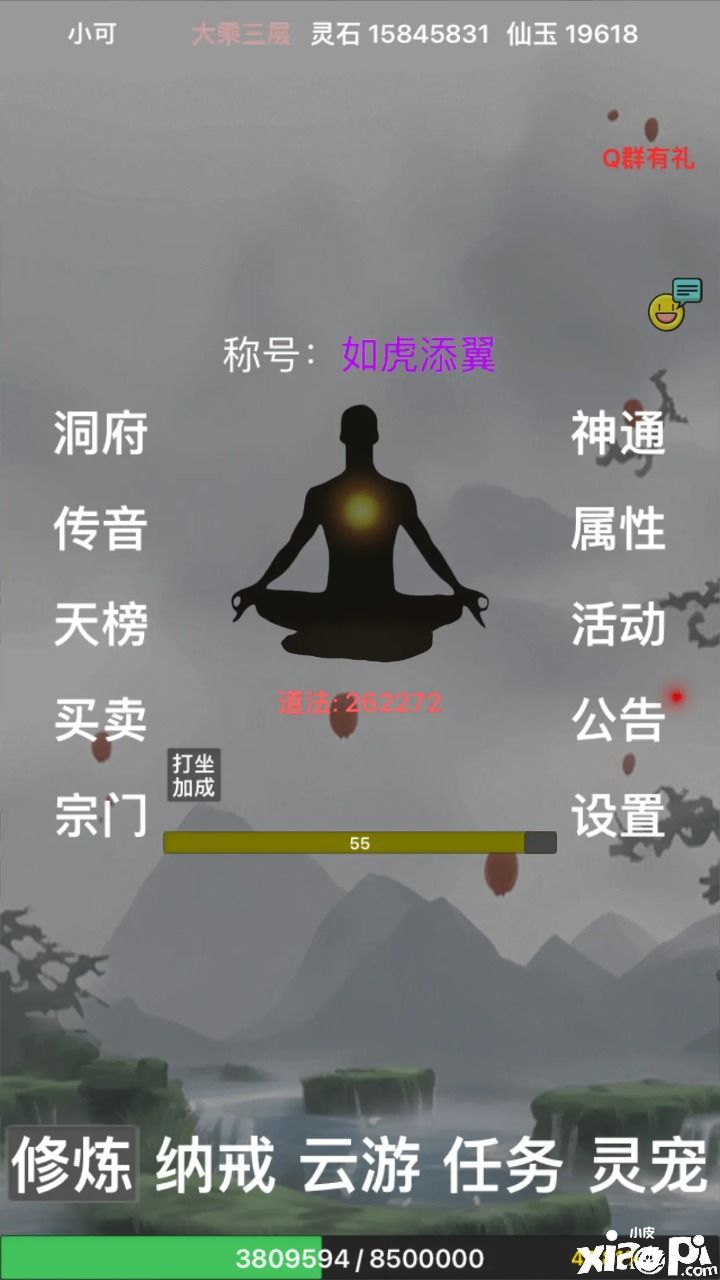Open the 任务 quests tab

tap(503, 1165)
